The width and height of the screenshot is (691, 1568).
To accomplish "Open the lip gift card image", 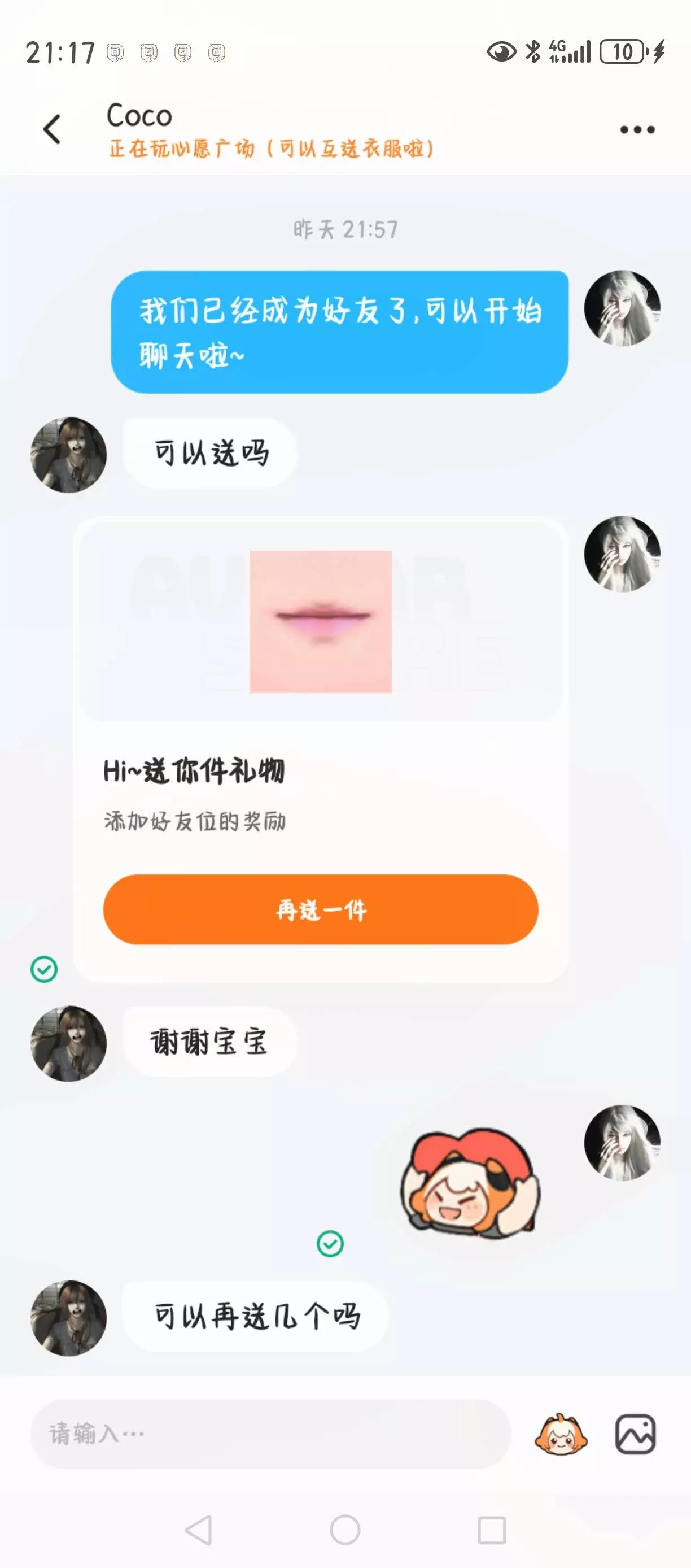I will pyautogui.click(x=321, y=621).
